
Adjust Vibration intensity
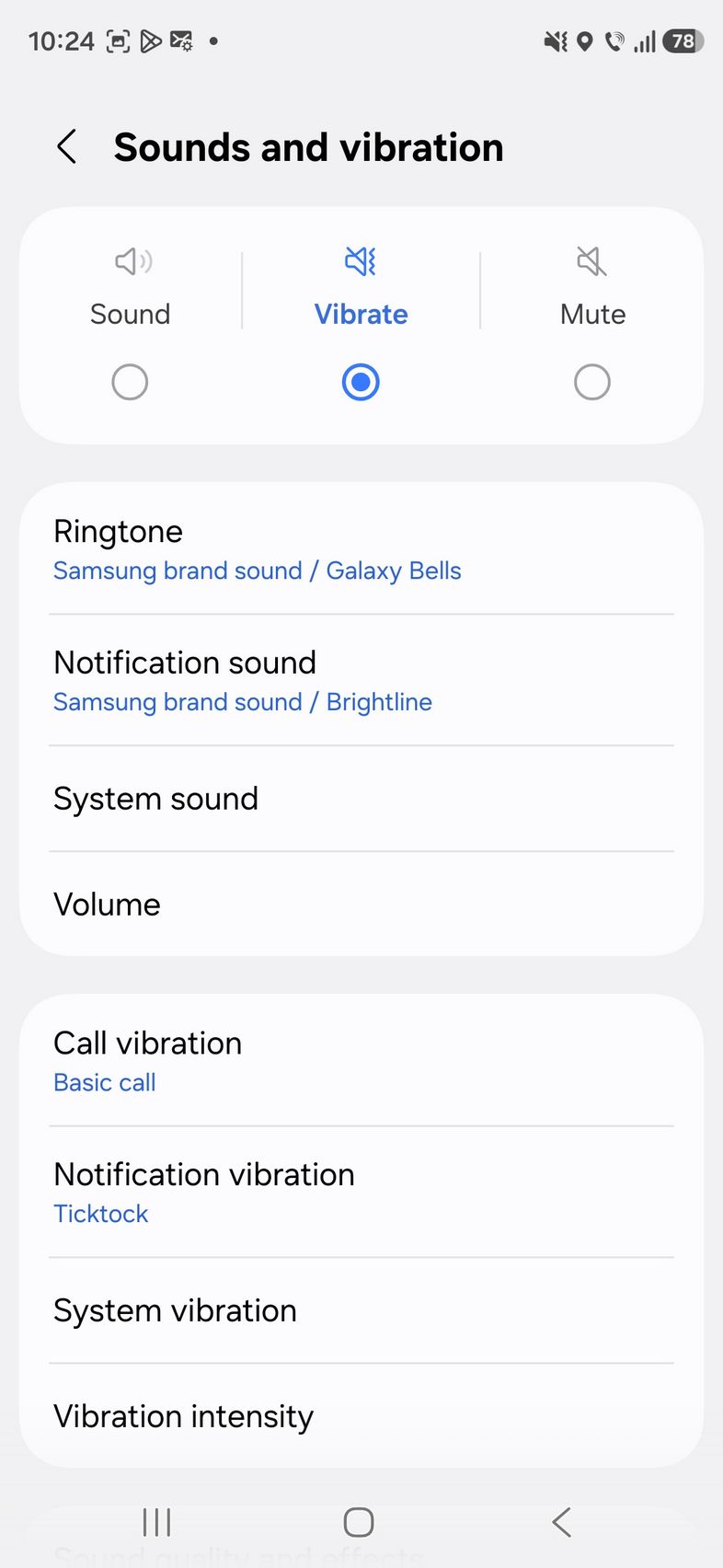(361, 1416)
